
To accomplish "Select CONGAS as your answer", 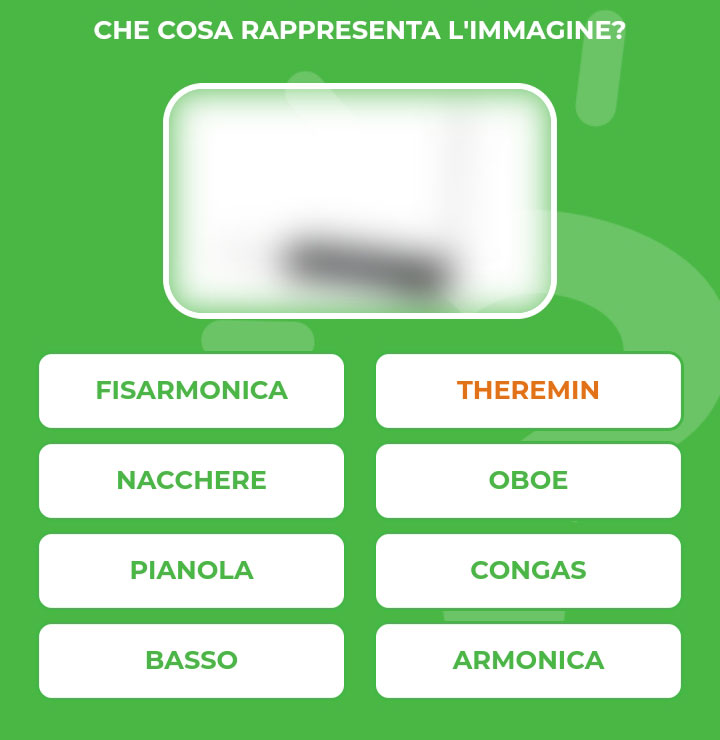I will (x=528, y=570).
